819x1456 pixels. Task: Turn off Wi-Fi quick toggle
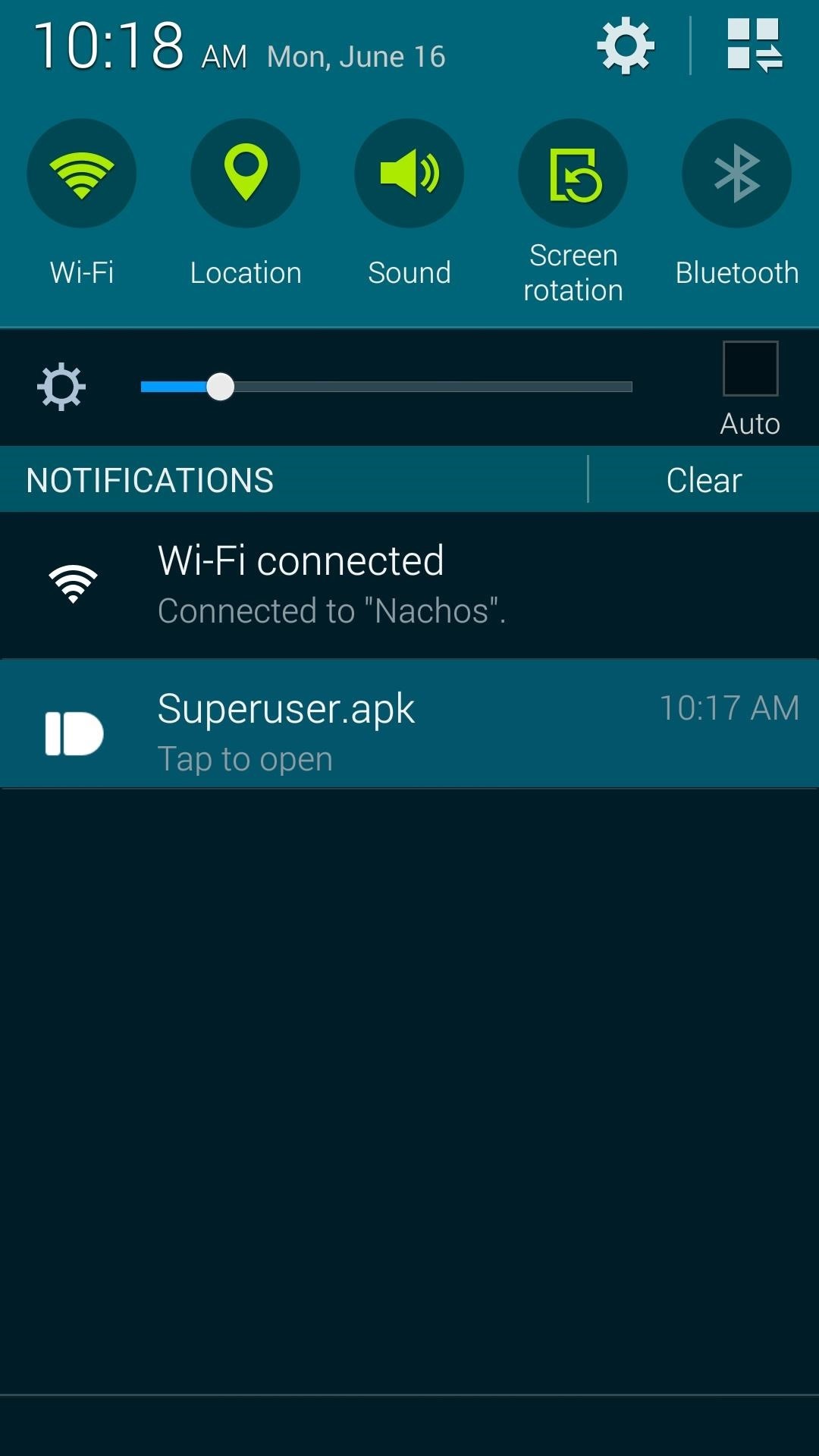point(82,174)
